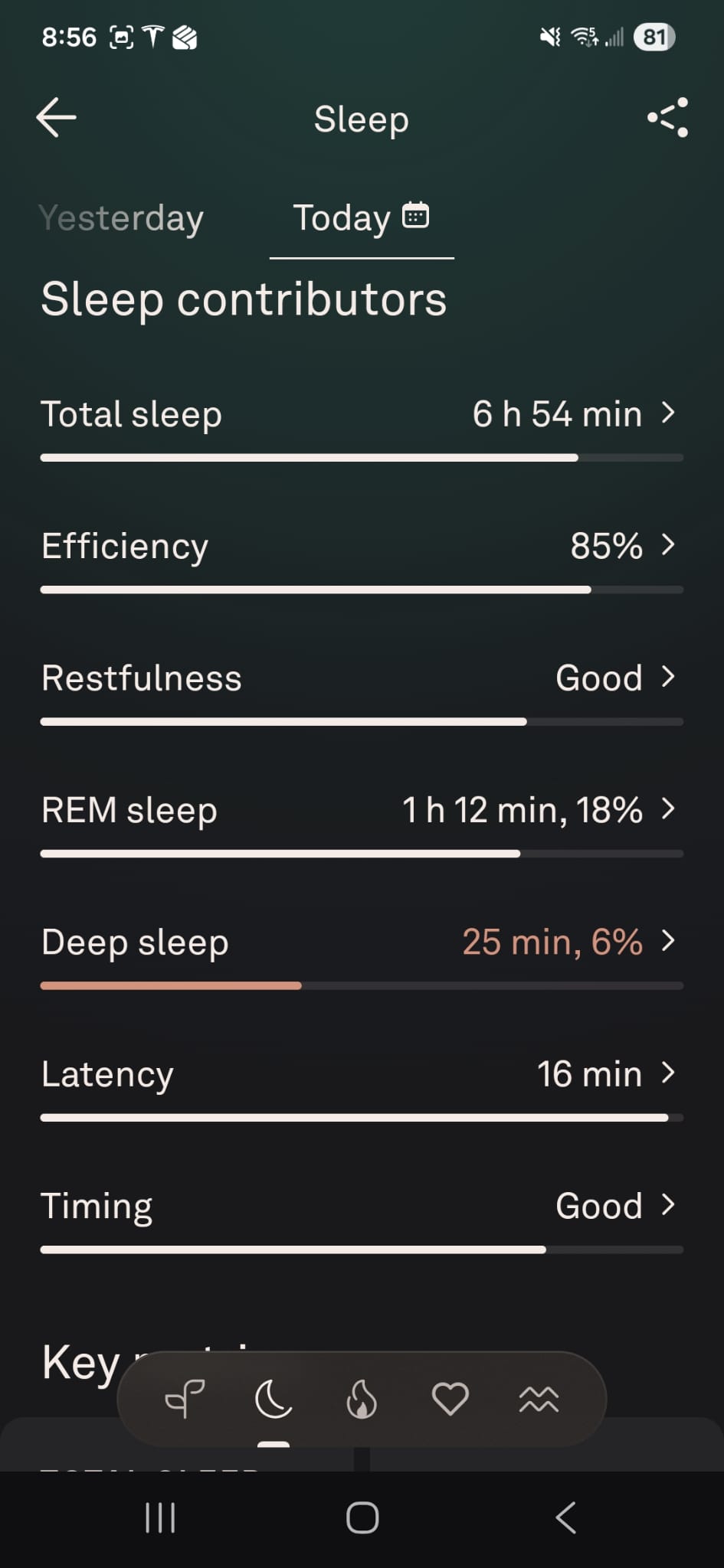Open recent apps from the navigation bar
This screenshot has height=1568, width=724.
pos(160,1517)
